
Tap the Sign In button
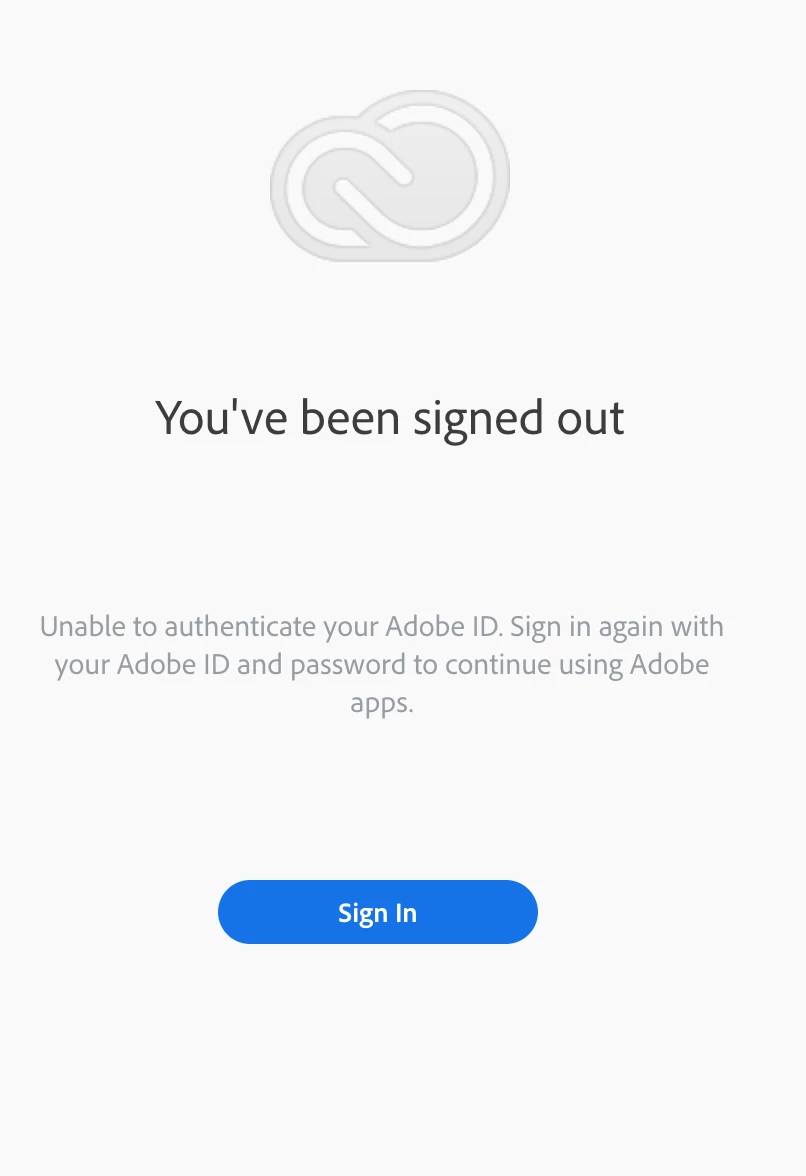378,912
